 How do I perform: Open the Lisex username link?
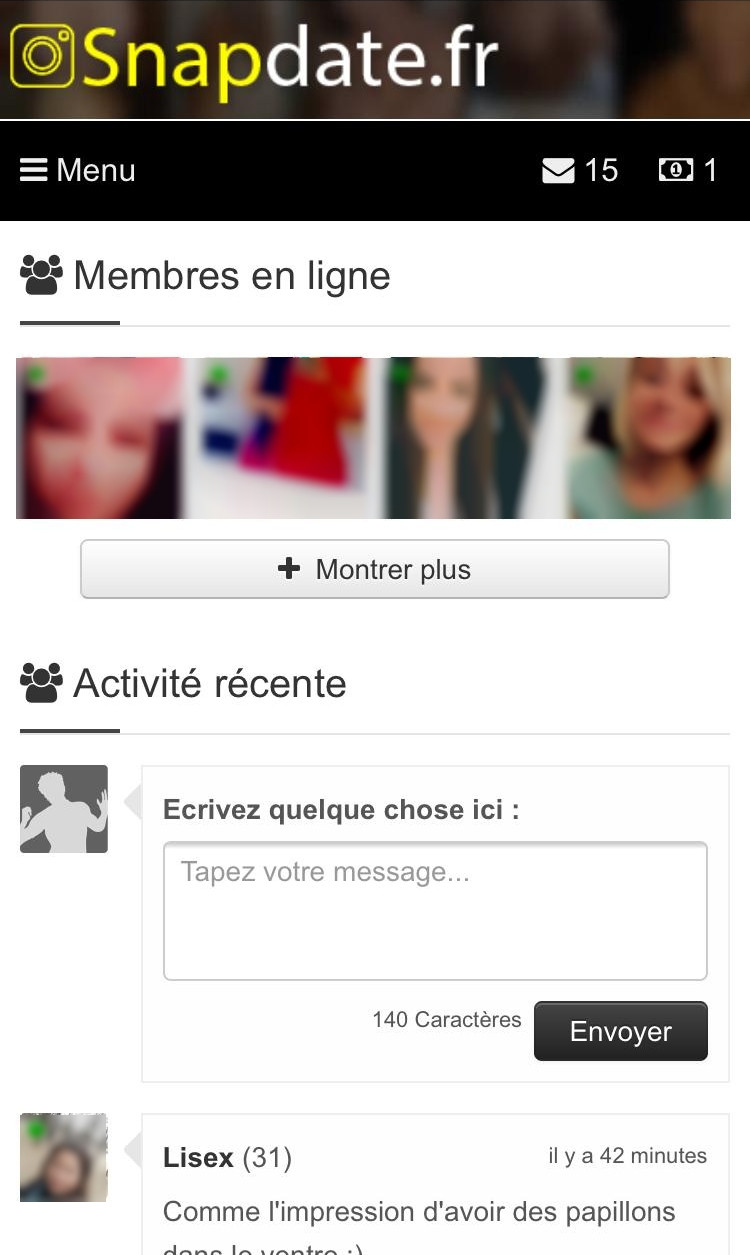pos(198,1158)
